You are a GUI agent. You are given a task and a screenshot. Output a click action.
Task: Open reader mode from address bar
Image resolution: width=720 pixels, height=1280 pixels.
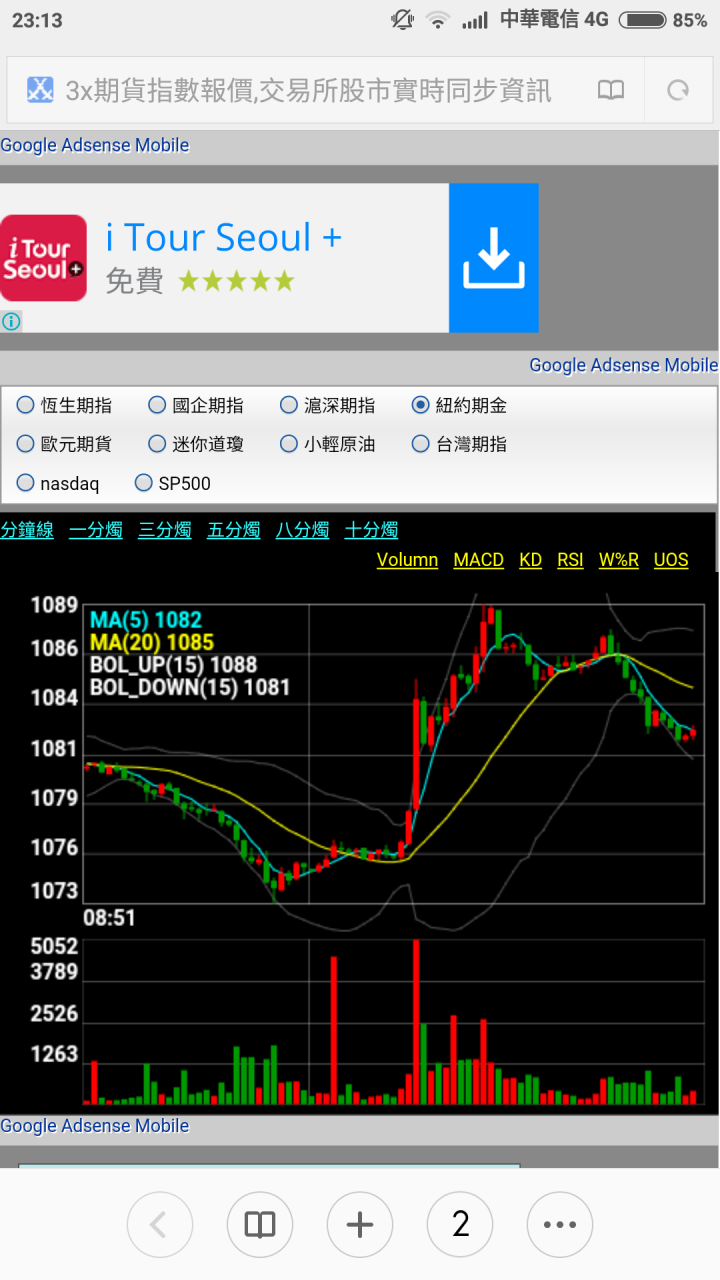point(611,91)
